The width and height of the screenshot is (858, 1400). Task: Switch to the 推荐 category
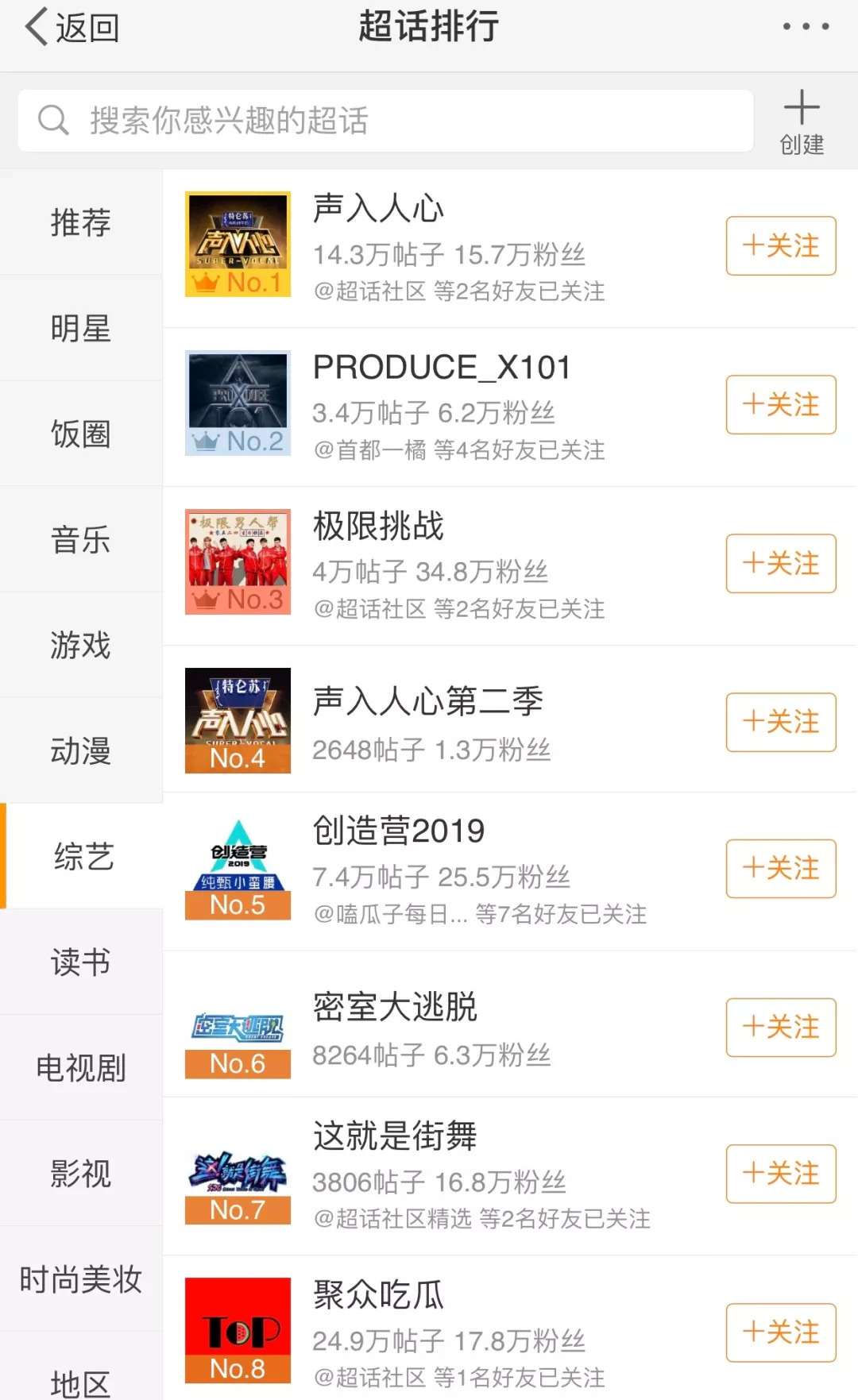click(81, 222)
